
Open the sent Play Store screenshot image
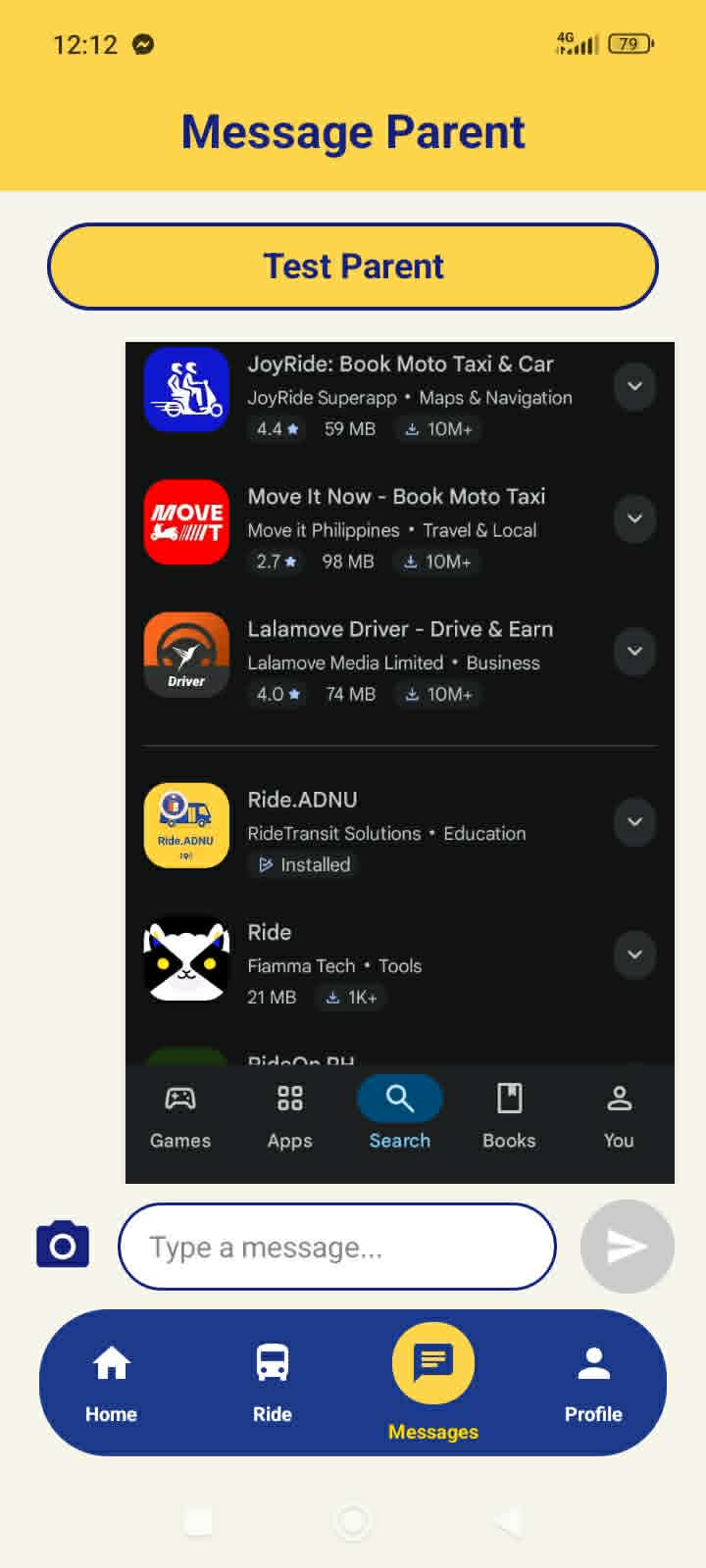click(x=400, y=762)
